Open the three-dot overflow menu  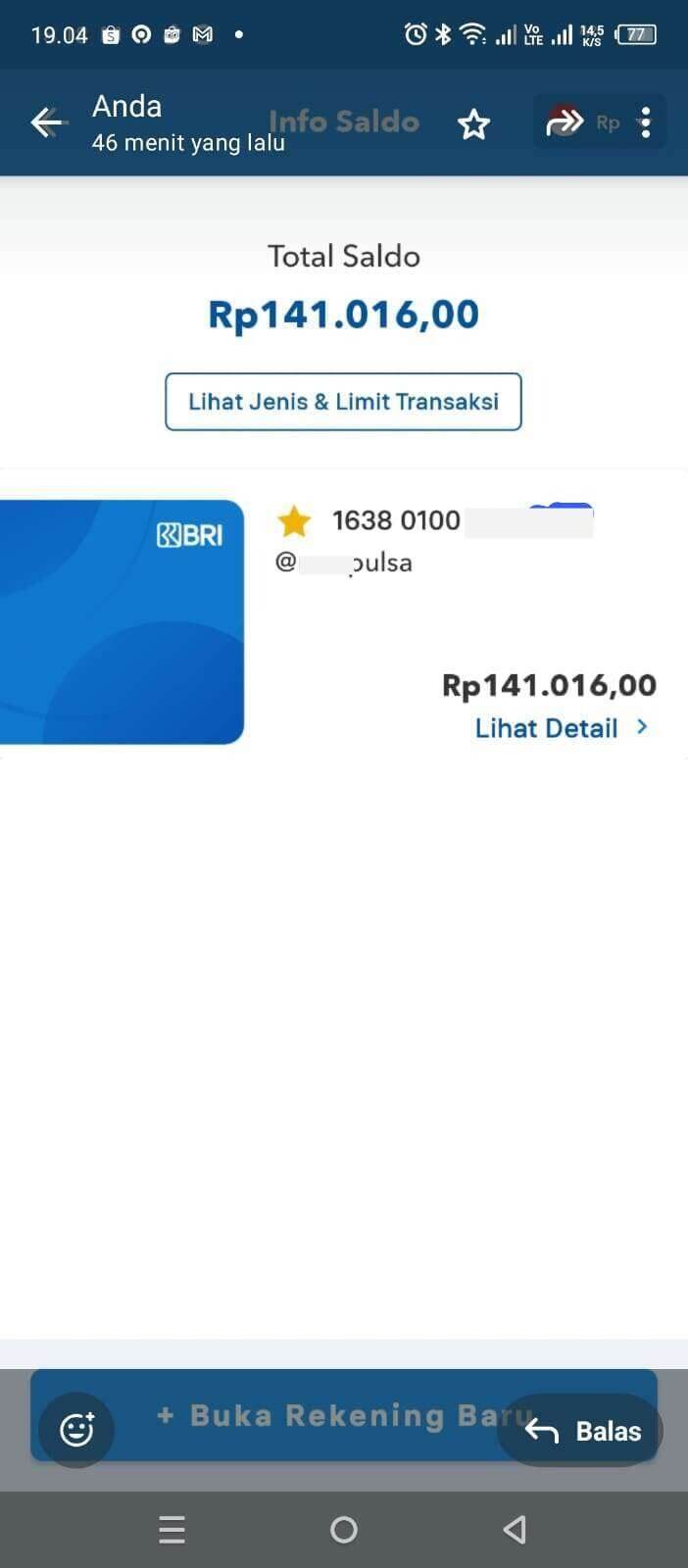coord(645,122)
